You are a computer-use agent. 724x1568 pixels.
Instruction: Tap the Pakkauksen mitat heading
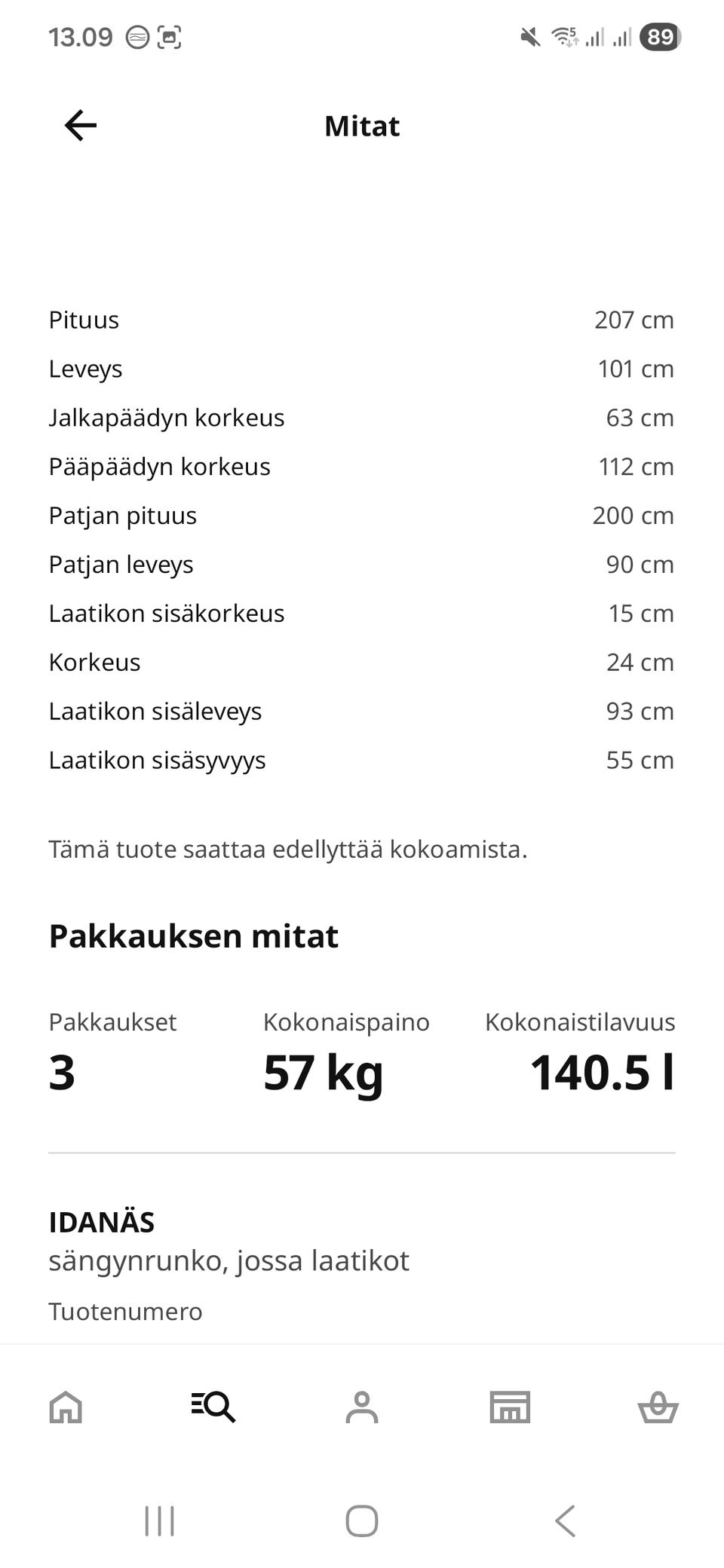pyautogui.click(x=194, y=935)
